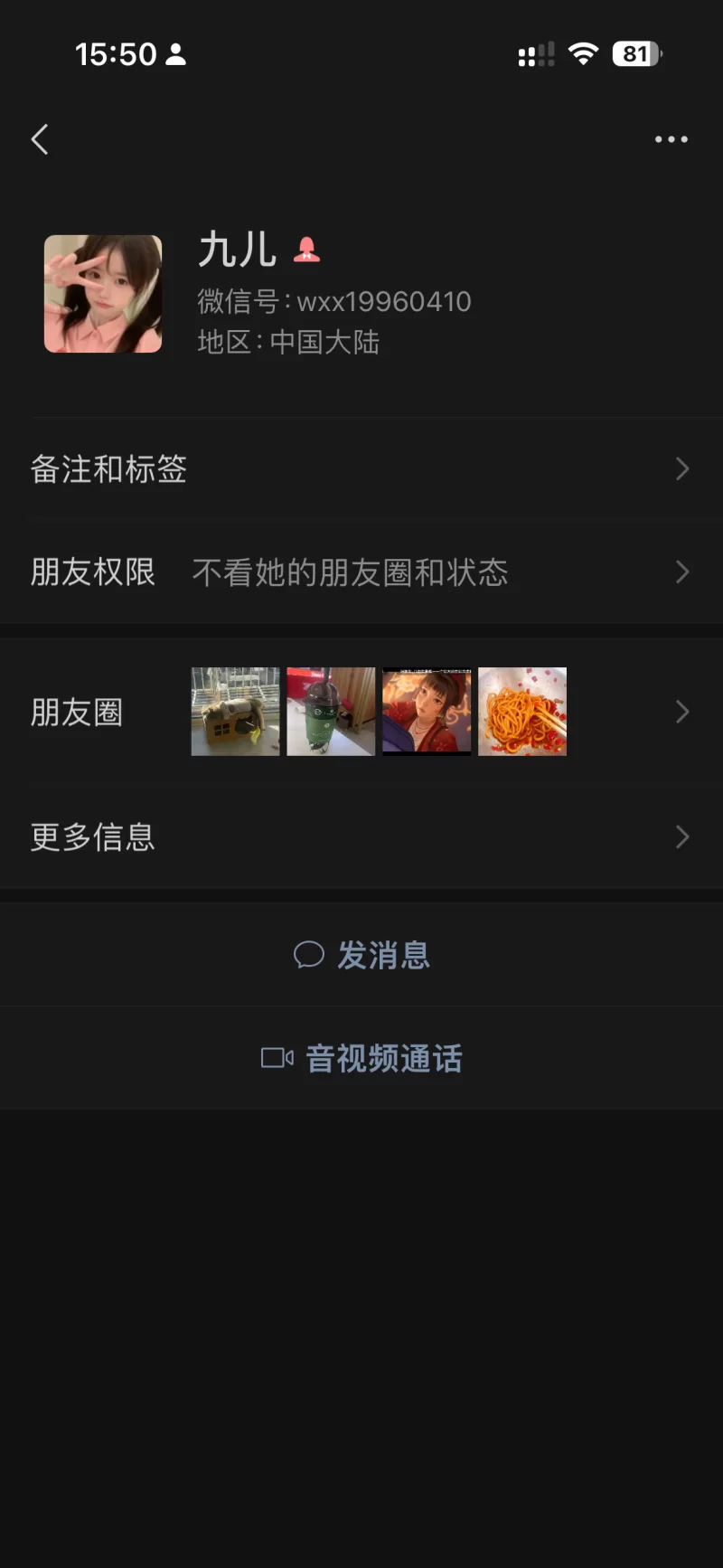
Task: Start 音视频通话 call
Action: (x=361, y=1058)
